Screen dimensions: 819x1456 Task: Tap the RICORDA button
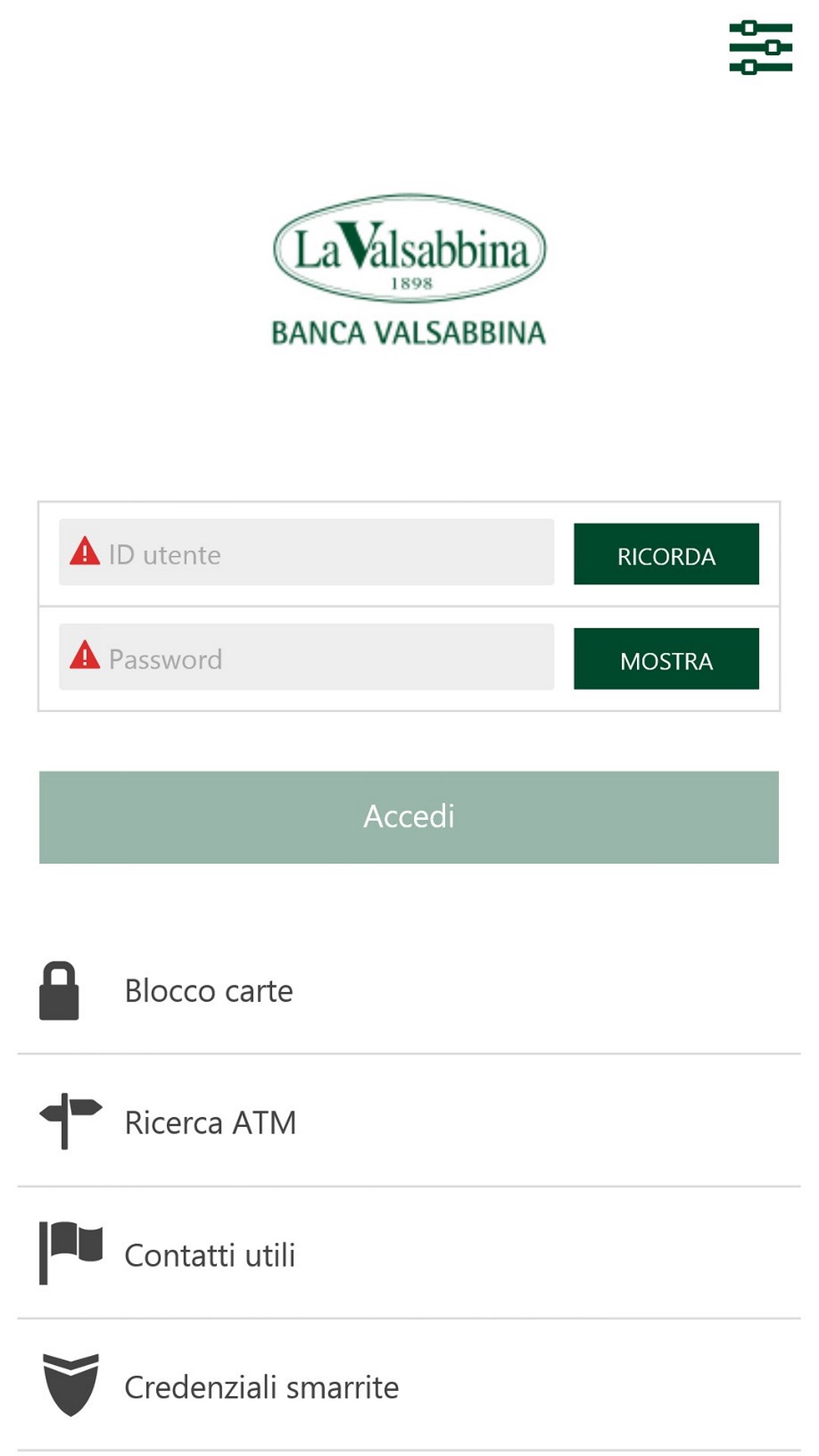pos(666,554)
